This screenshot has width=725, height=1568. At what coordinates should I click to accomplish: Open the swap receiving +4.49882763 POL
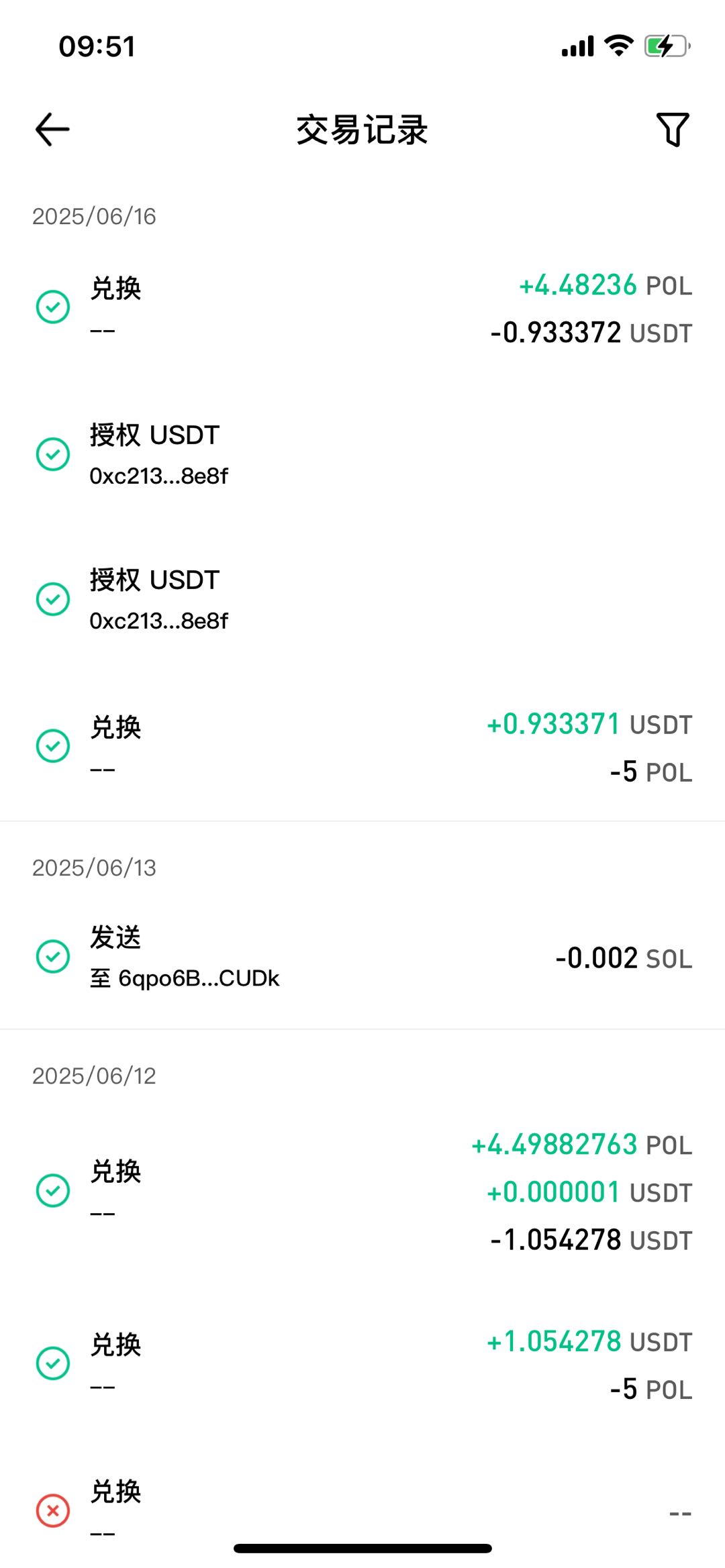362,1192
